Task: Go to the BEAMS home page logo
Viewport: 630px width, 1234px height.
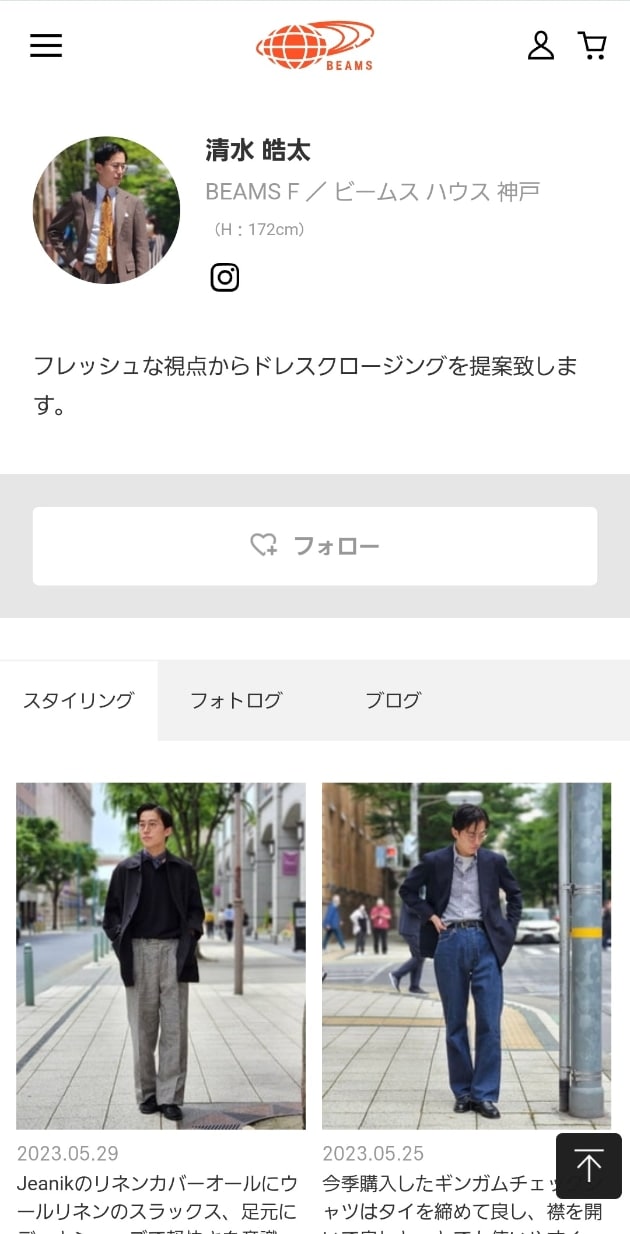Action: point(315,46)
